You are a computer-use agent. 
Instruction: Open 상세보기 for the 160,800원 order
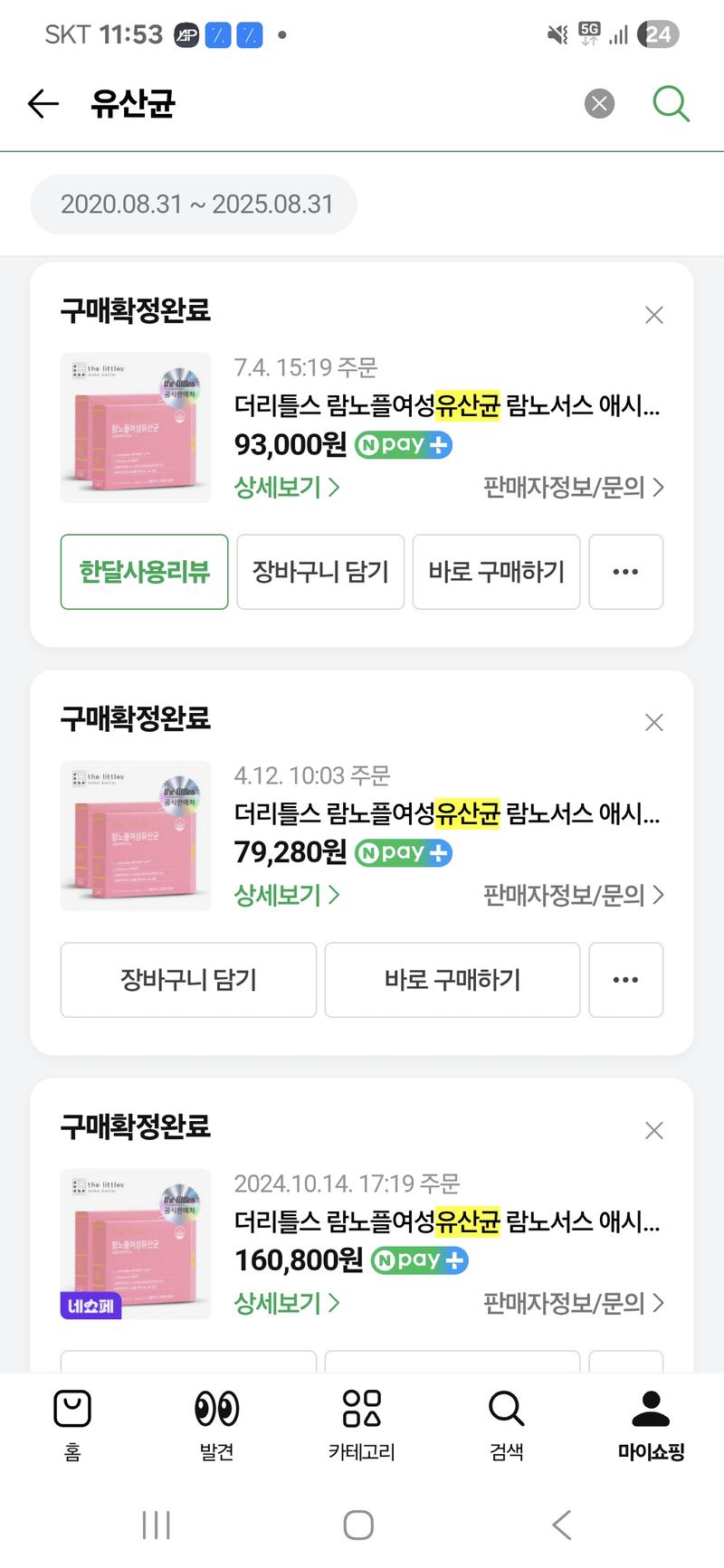coord(287,1304)
